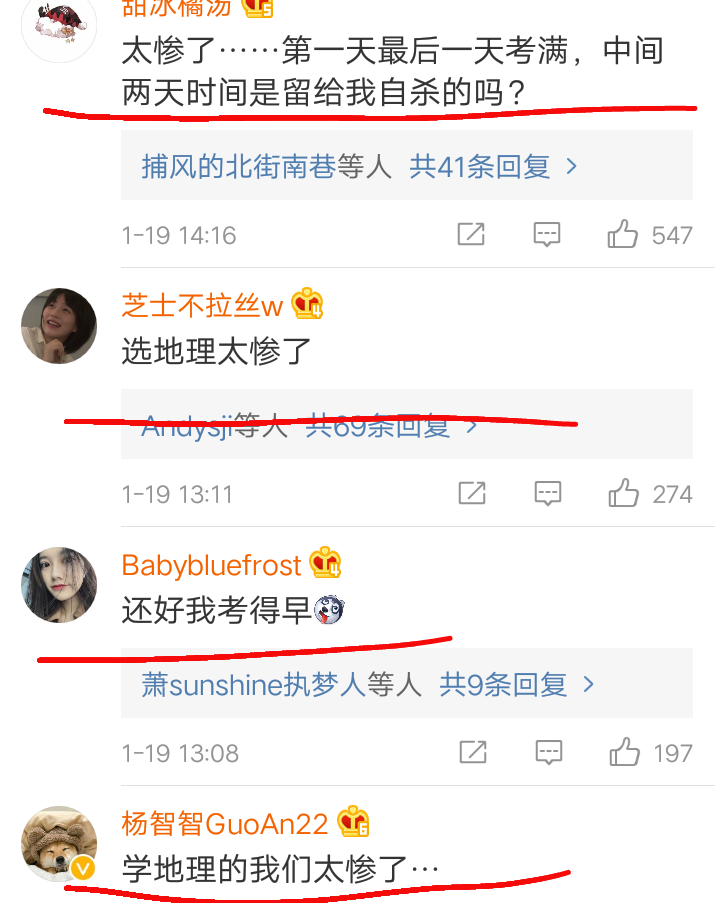The width and height of the screenshot is (715, 903).
Task: View the 9 replies from 萧sunshine执梦人等人
Action: [x=368, y=685]
